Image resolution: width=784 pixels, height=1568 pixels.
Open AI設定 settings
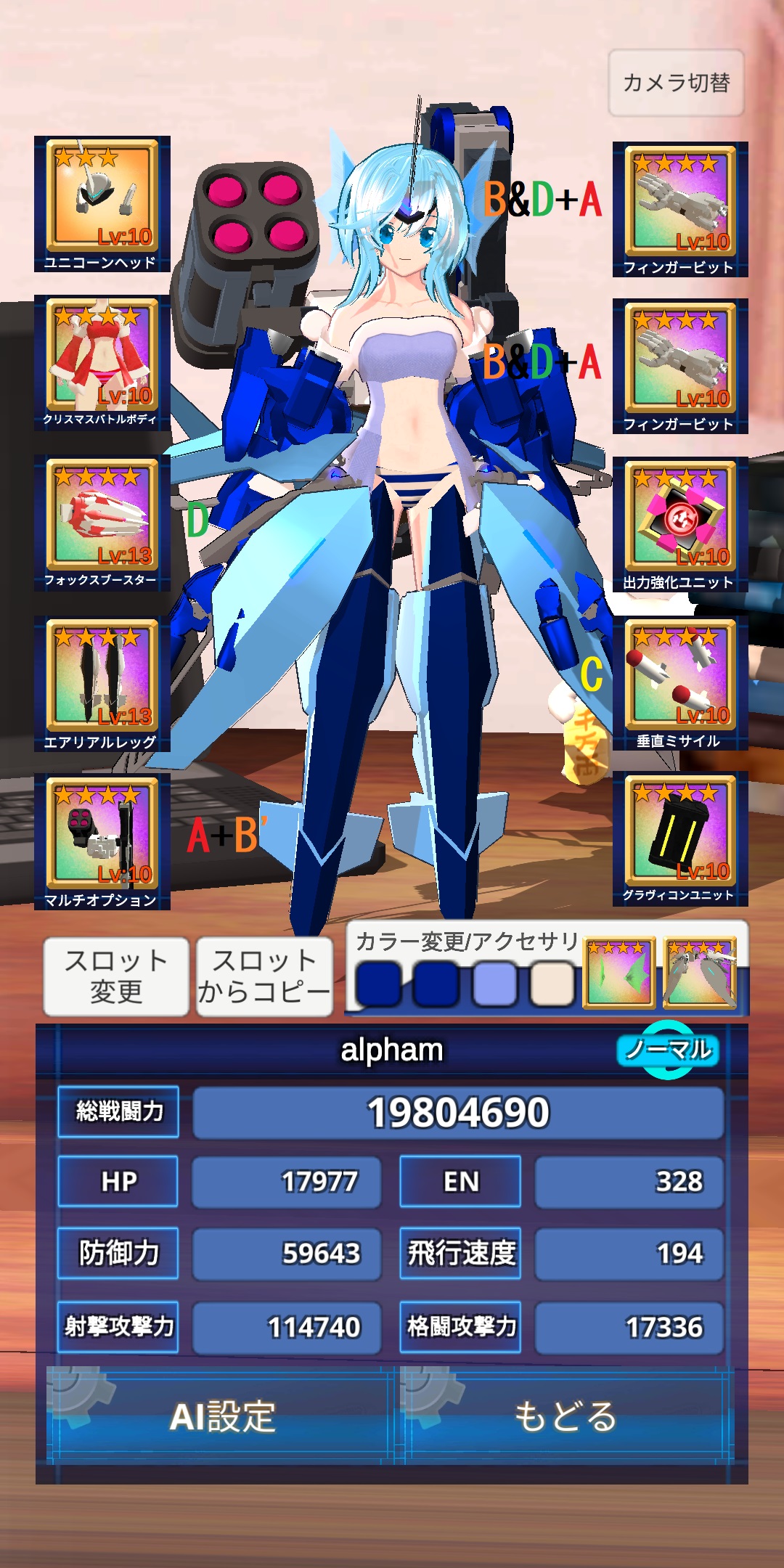coord(222,1416)
